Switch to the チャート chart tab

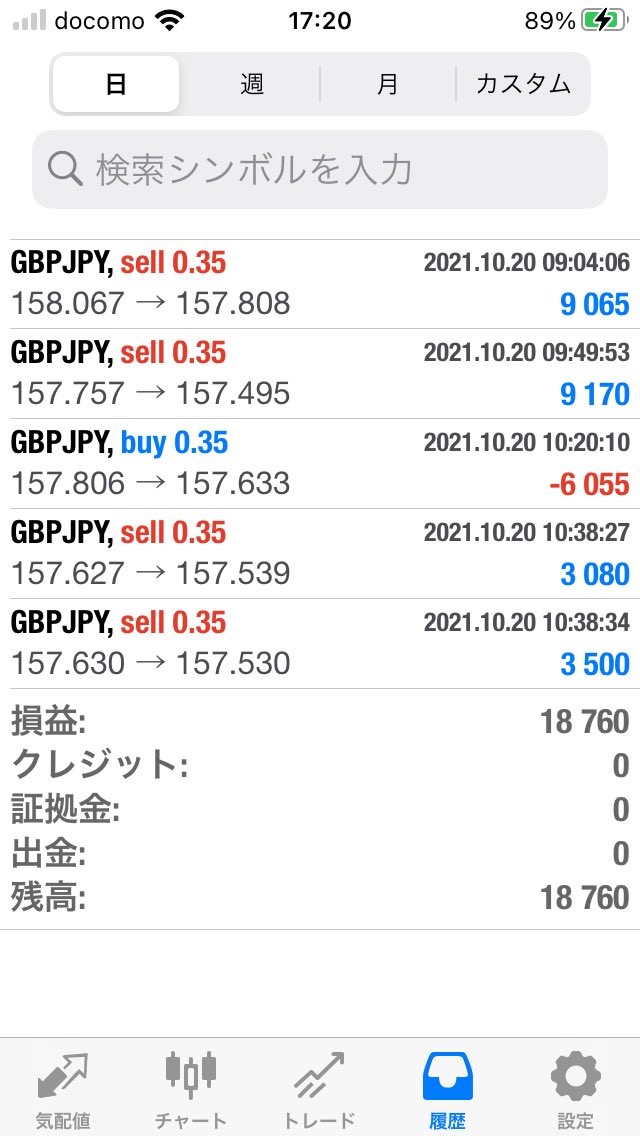point(191,1088)
